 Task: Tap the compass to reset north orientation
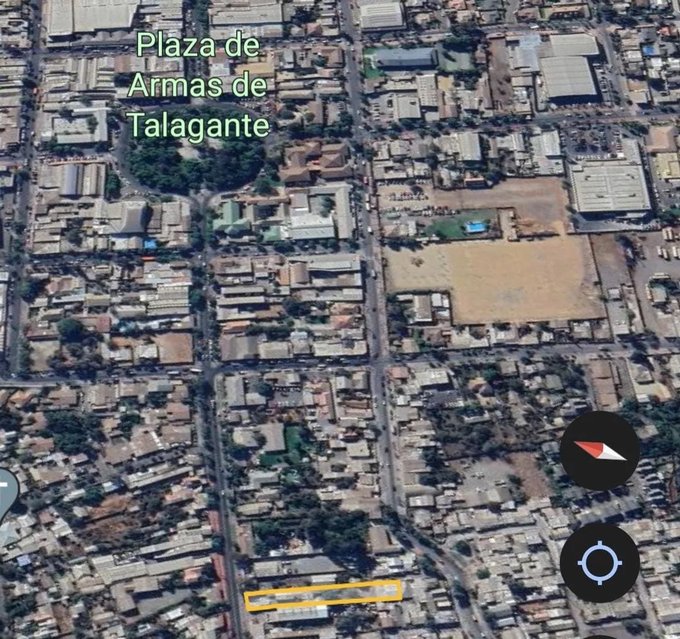pos(599,450)
